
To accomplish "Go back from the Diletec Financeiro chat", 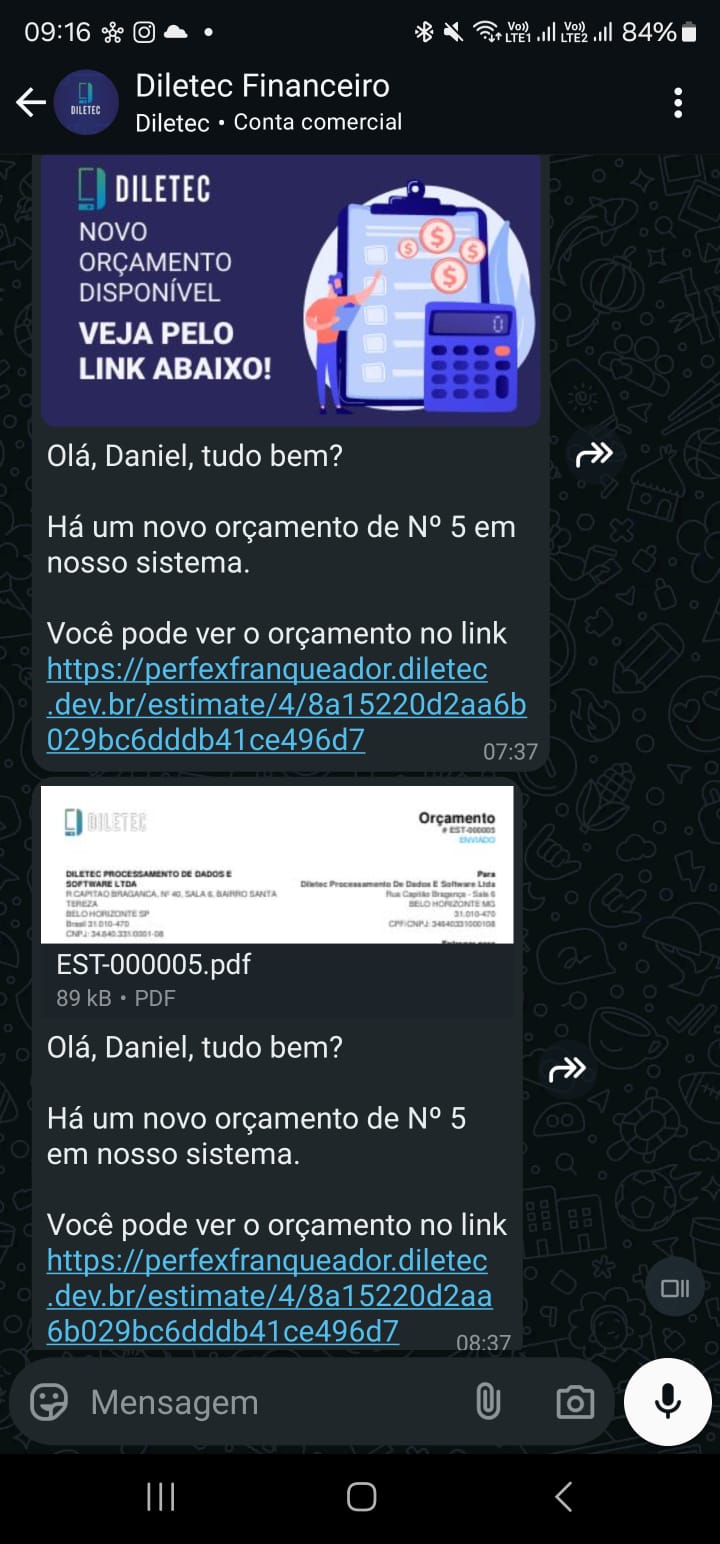I will 30,102.
